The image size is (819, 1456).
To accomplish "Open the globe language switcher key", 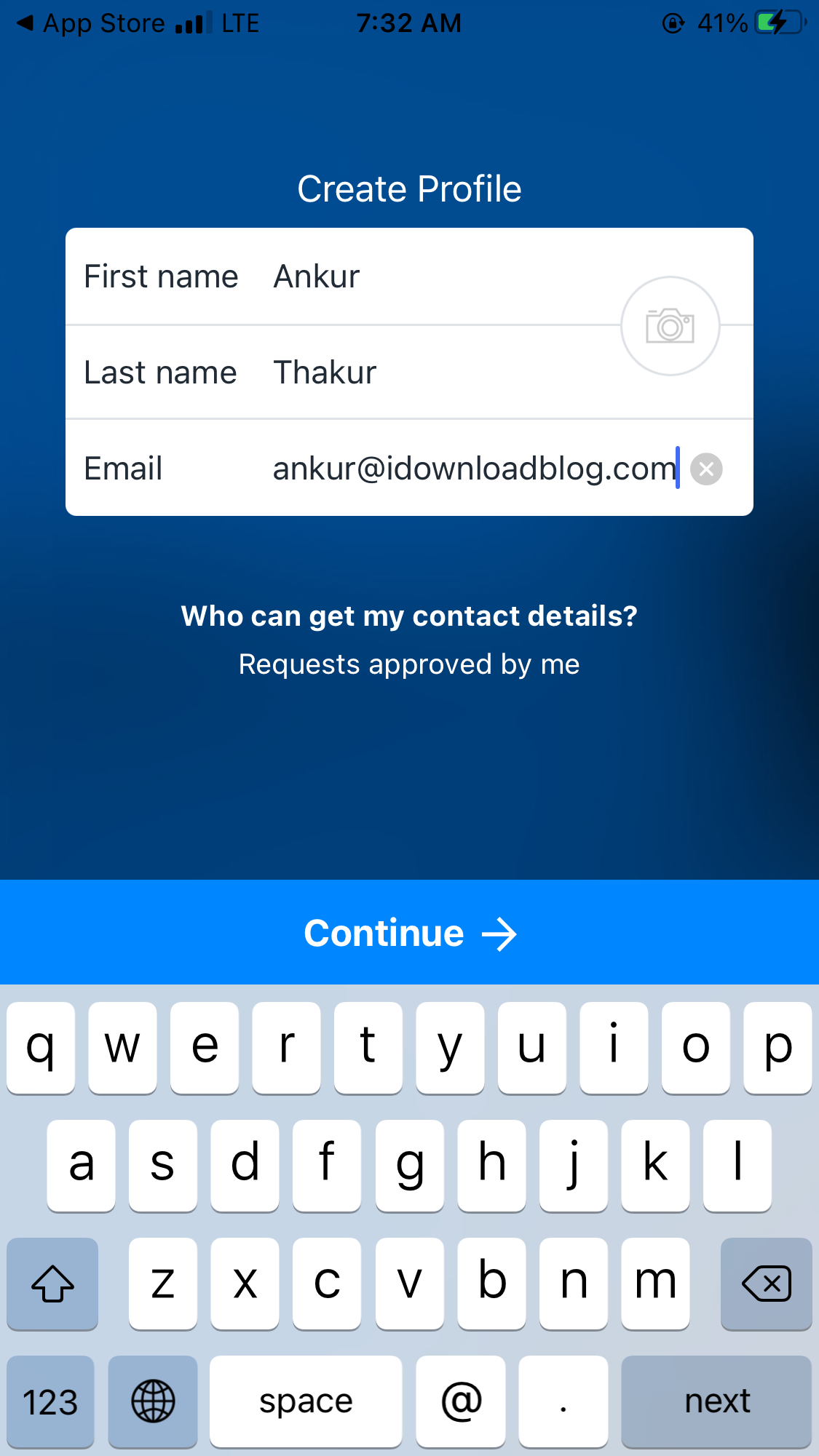I will pyautogui.click(x=153, y=1401).
